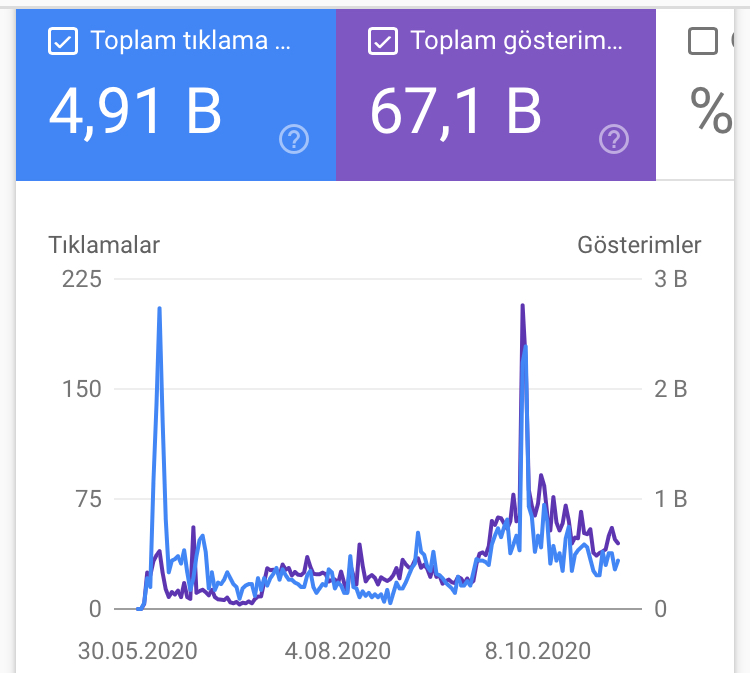Uncheck the Toplam tıklama checkbox

63,41
